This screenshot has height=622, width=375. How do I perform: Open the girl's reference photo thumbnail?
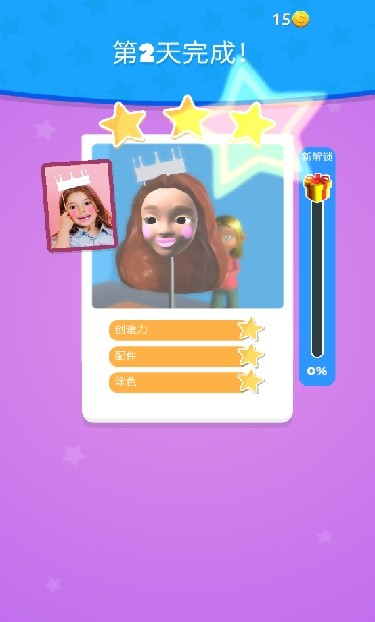(80, 206)
